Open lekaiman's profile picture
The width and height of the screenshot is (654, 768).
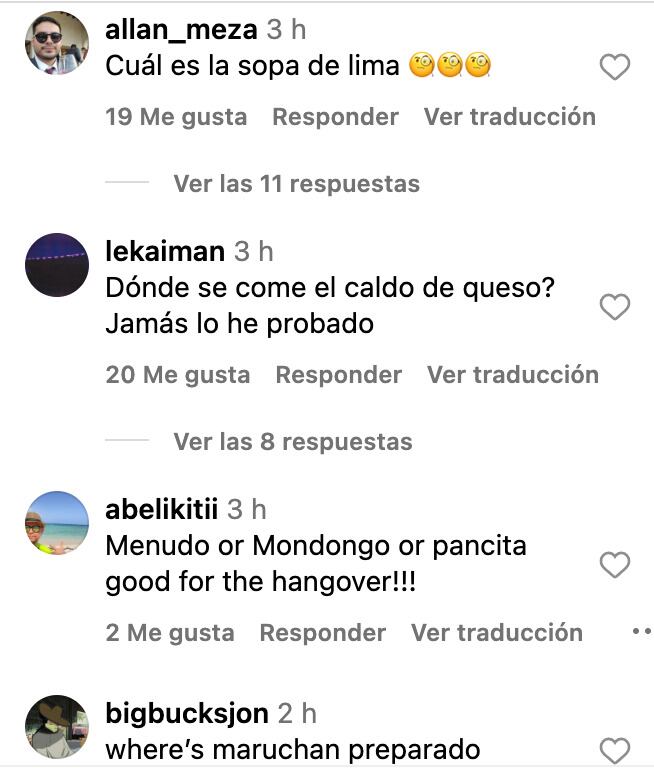[x=57, y=265]
